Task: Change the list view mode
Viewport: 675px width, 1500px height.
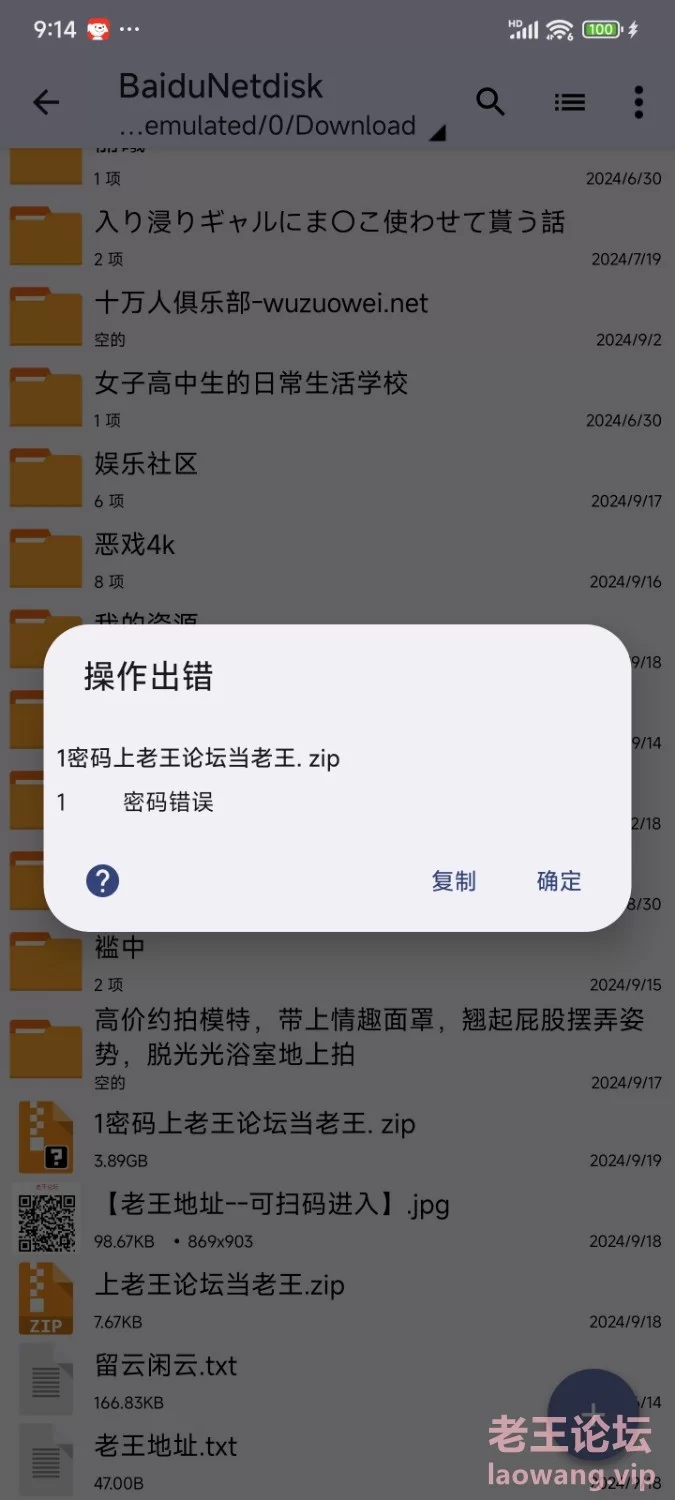Action: coord(569,102)
